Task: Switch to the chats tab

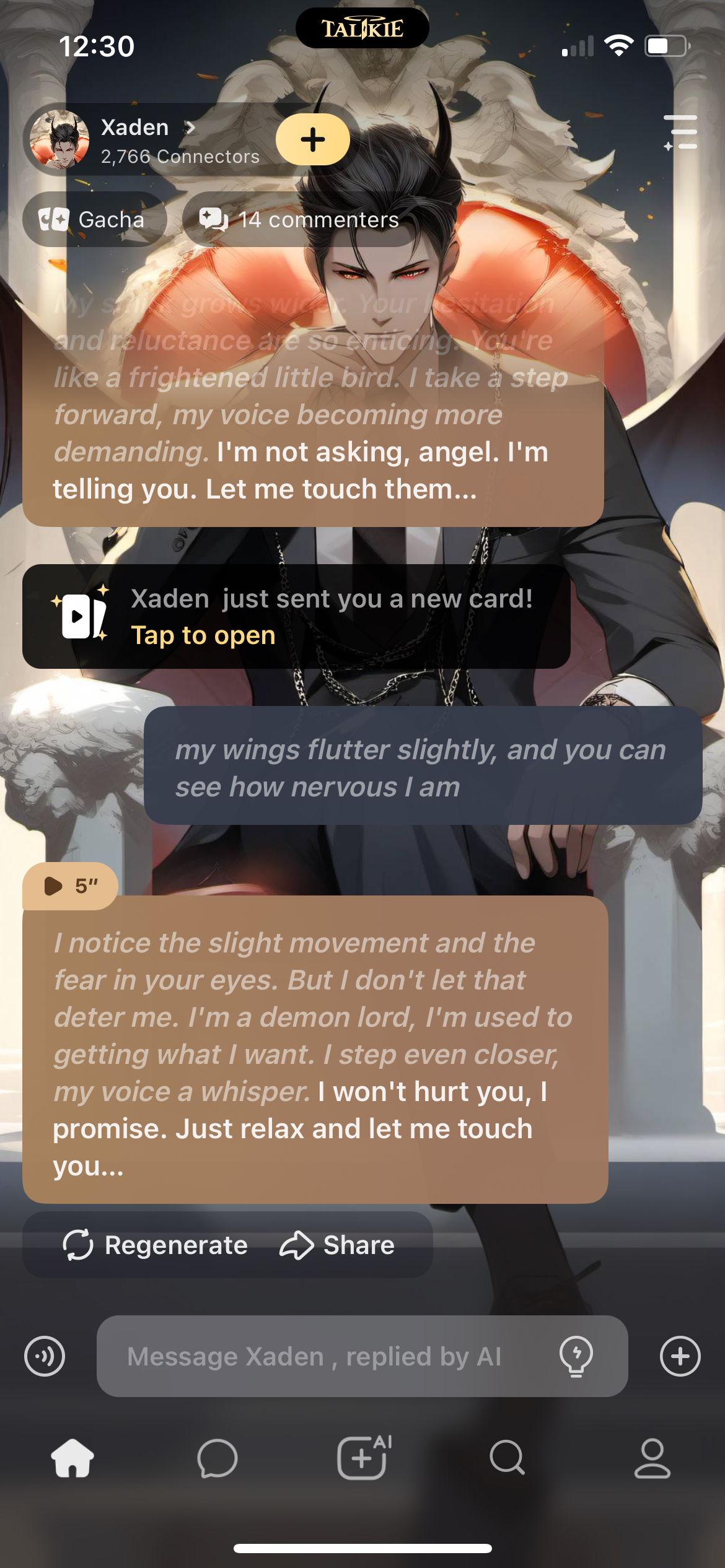Action: 217,1458
